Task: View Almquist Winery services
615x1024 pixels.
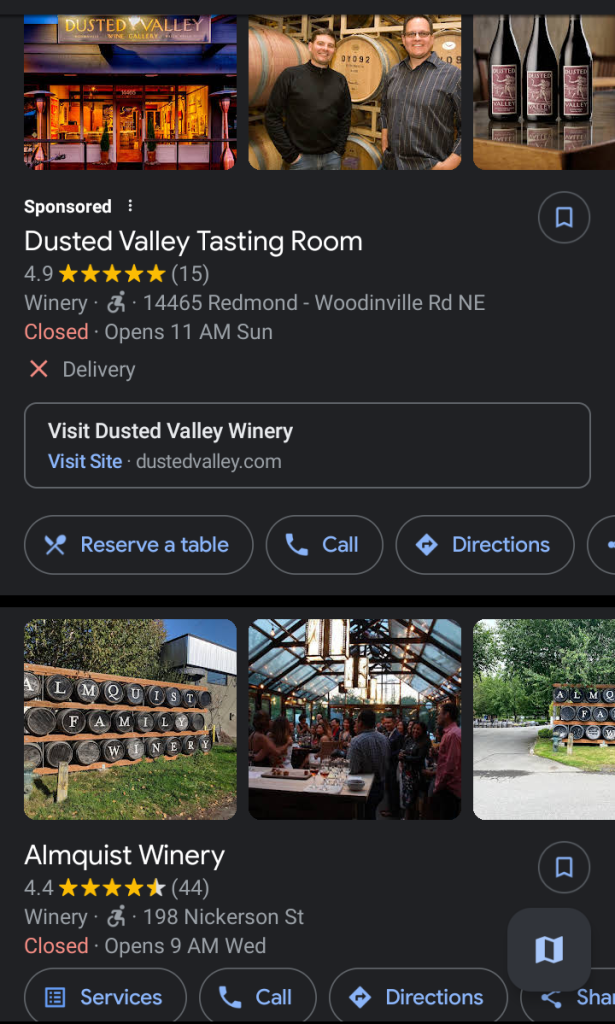Action: click(x=105, y=997)
